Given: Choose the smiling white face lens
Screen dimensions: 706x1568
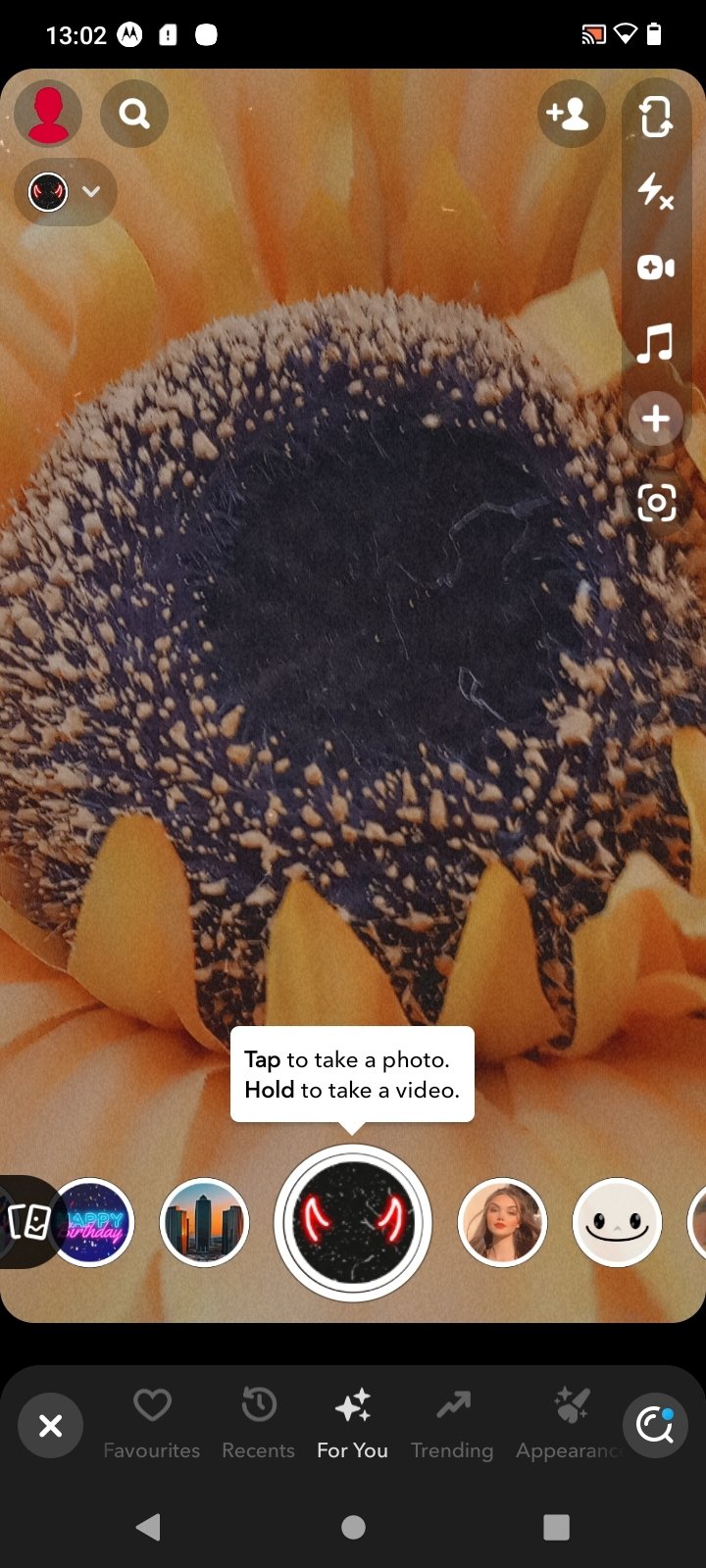Looking at the screenshot, I should (617, 1222).
